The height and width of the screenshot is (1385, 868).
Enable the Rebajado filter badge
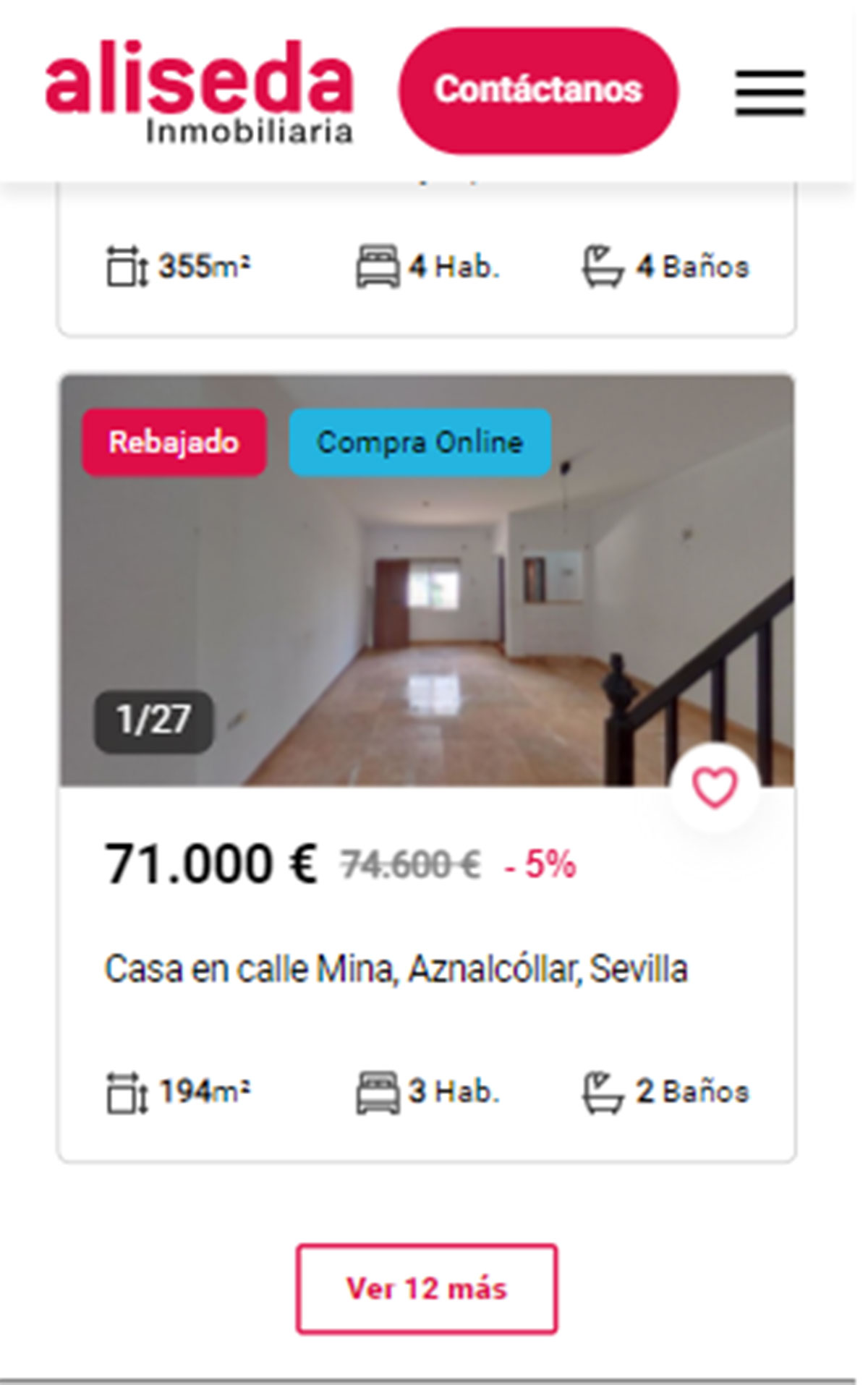coord(174,442)
